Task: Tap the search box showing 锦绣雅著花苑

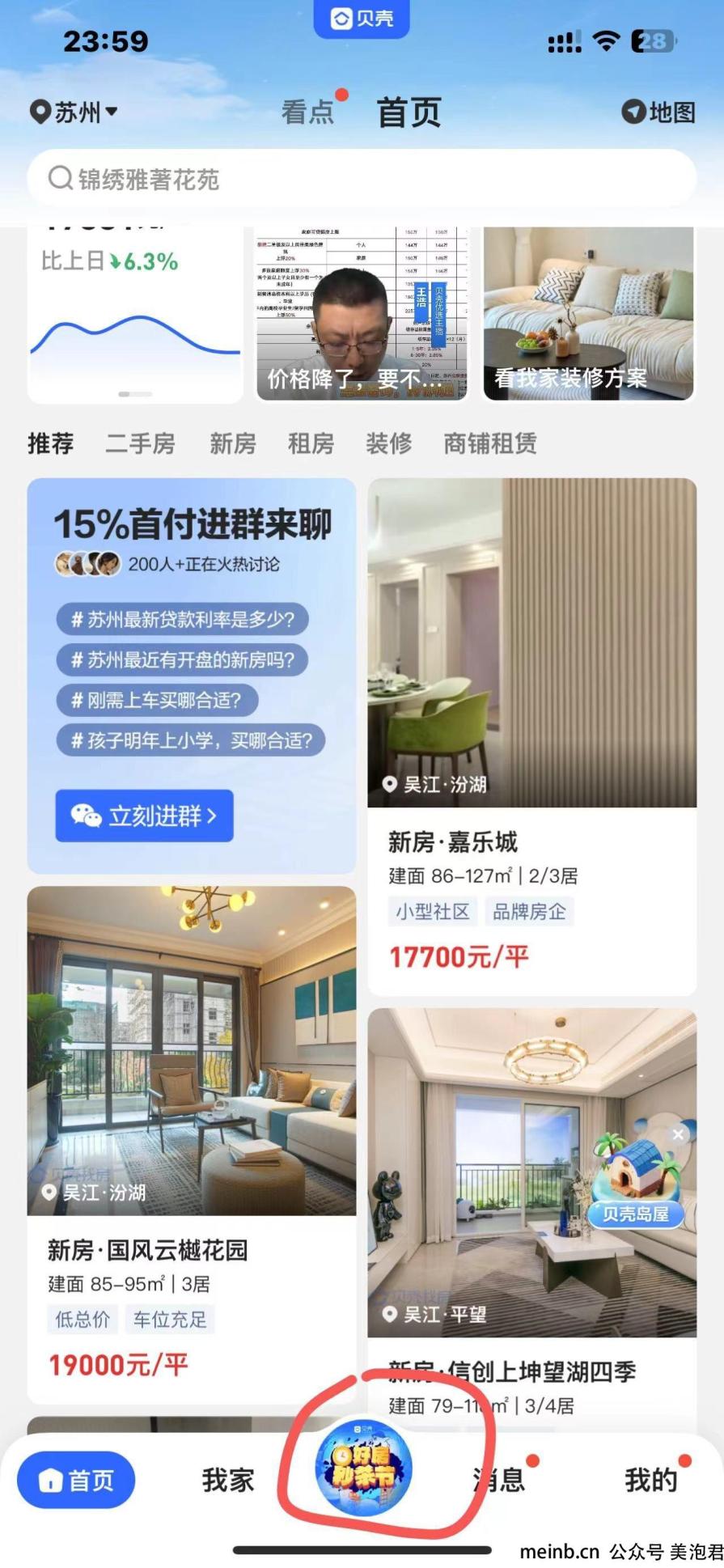Action: click(x=362, y=179)
